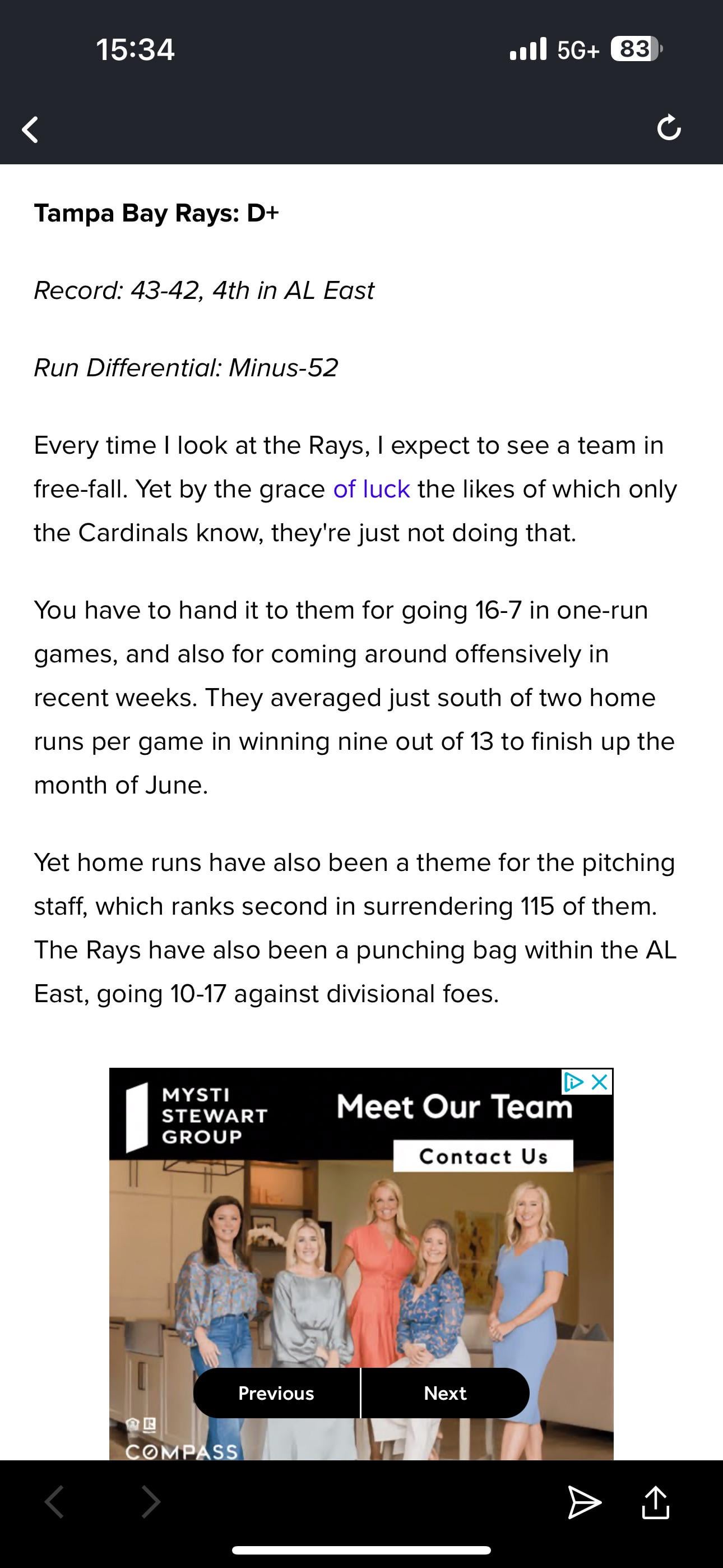Navigate browser back with bottom arrow
The image size is (723, 1568).
pyautogui.click(x=54, y=1502)
